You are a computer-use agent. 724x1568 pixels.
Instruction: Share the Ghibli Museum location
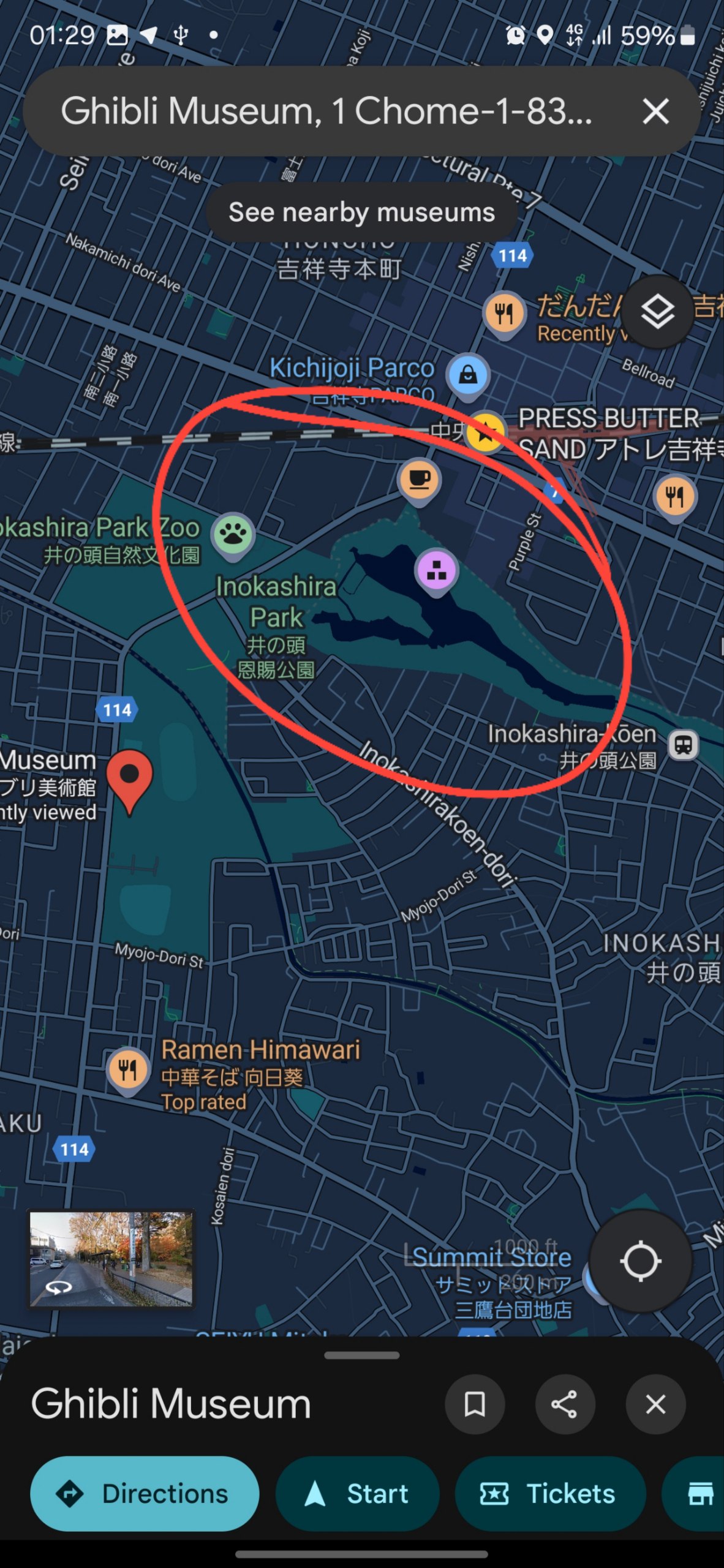click(565, 1404)
